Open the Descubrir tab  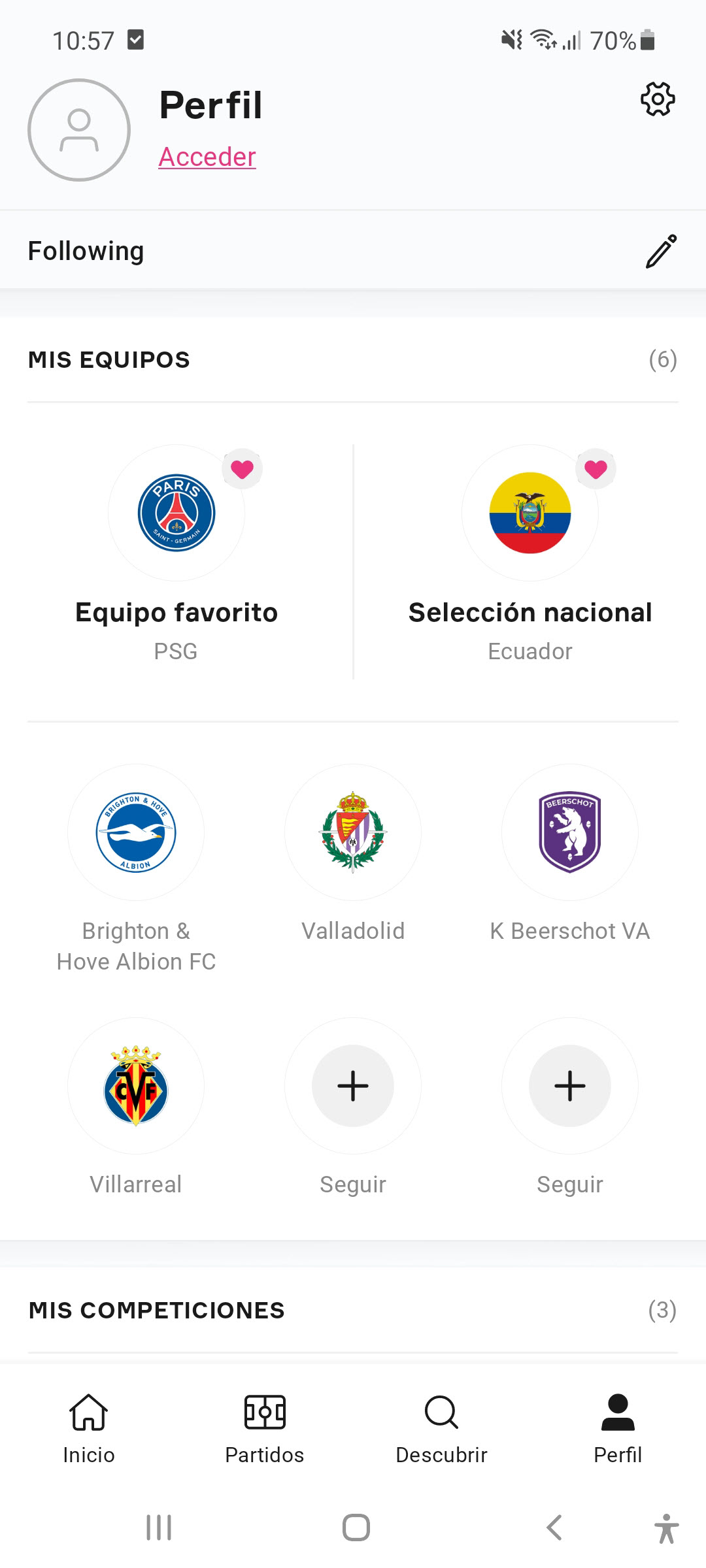click(441, 1428)
